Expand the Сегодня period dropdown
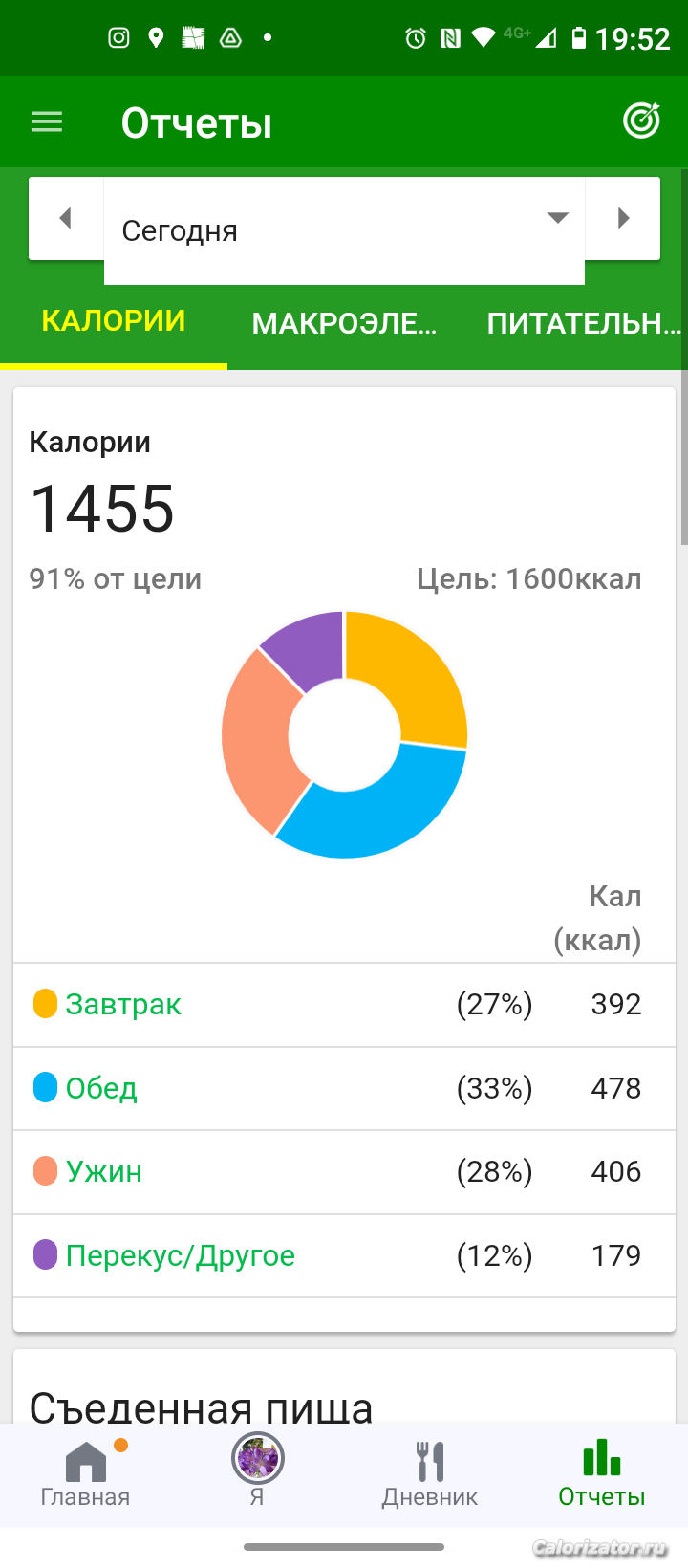The width and height of the screenshot is (688, 1568). click(x=344, y=230)
